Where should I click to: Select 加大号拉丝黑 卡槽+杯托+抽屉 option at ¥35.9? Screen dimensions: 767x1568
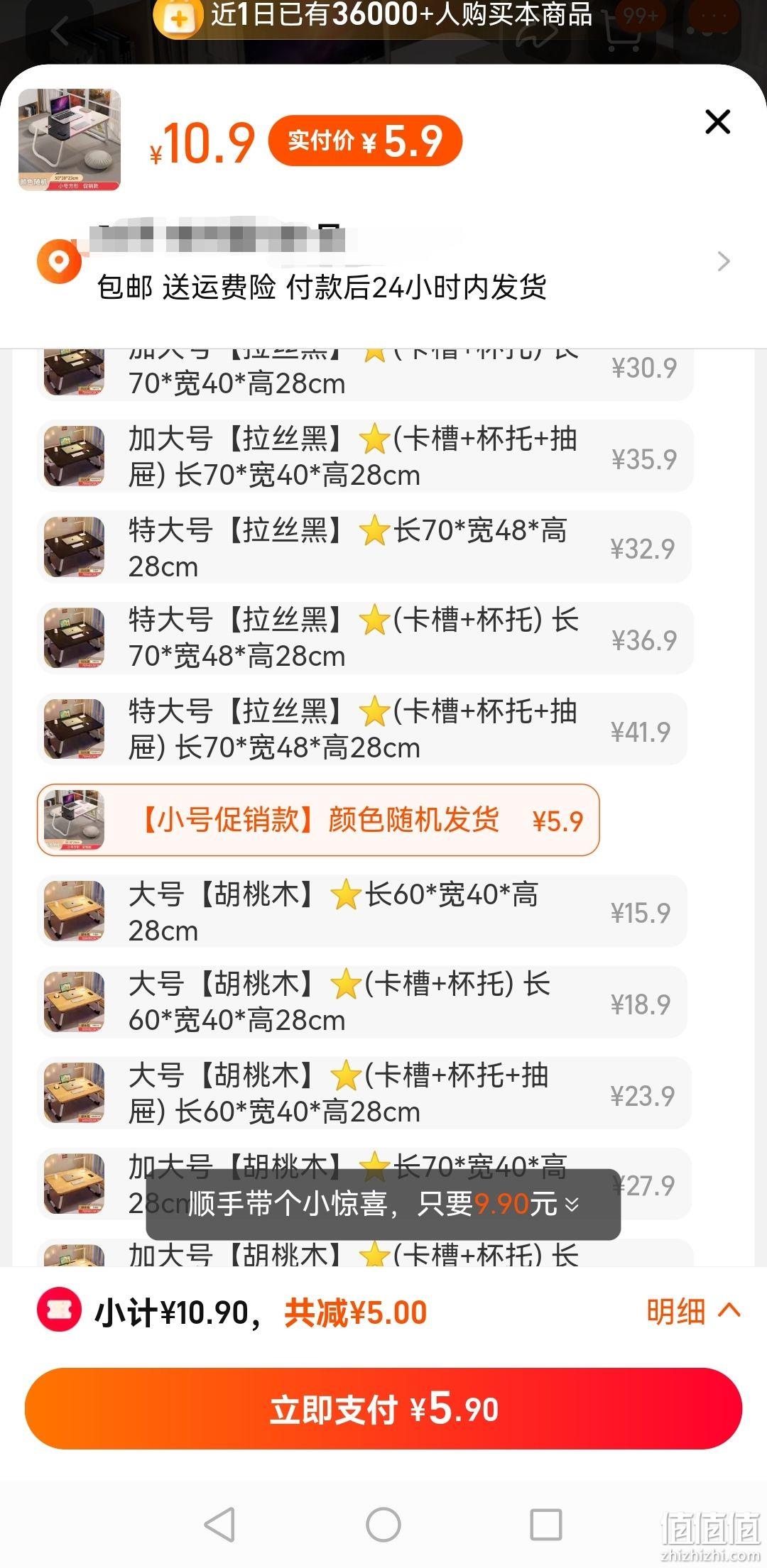[365, 456]
